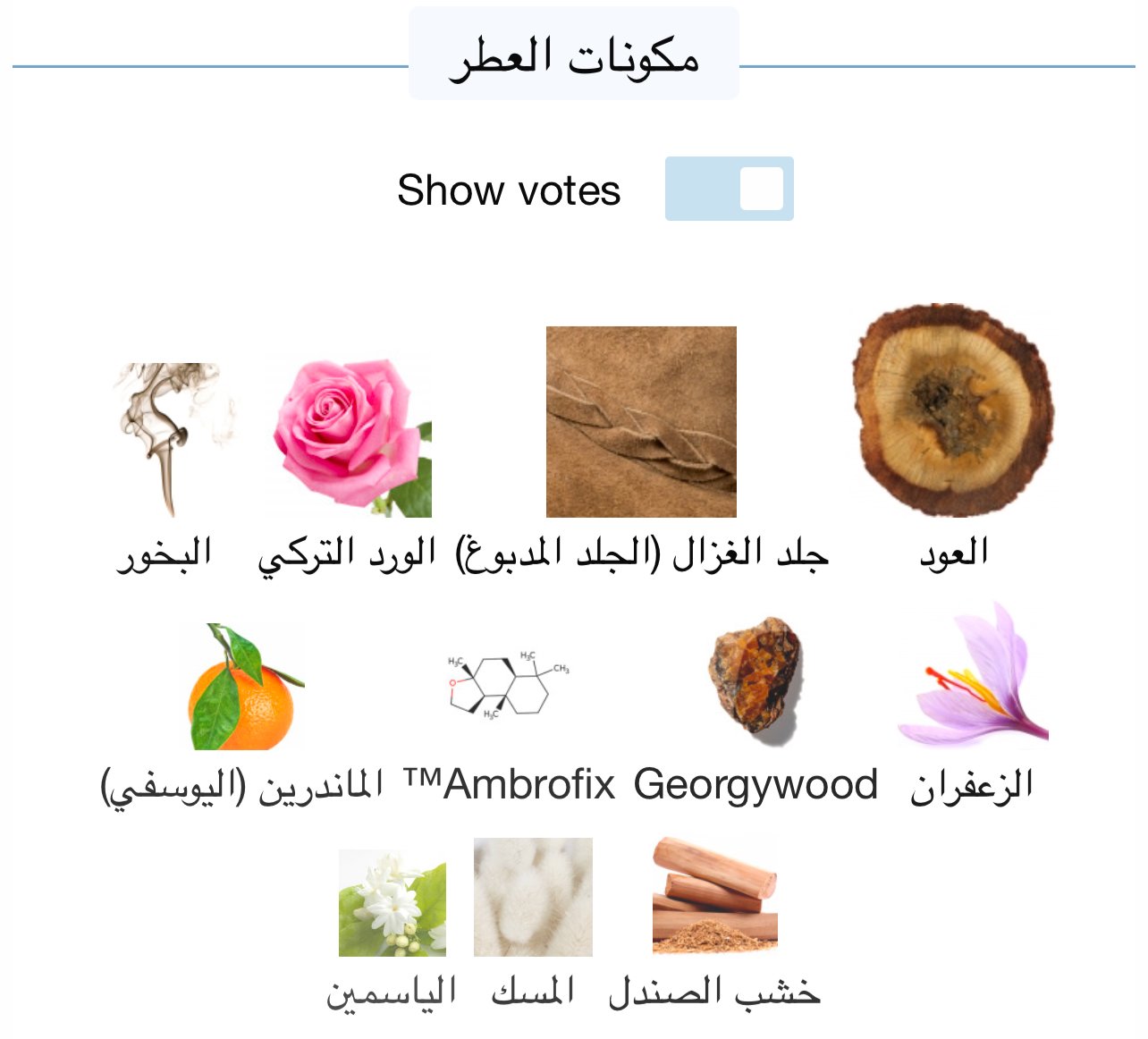Open the العود note
Viewport: 1148px width, 1039px height.
pos(953,411)
